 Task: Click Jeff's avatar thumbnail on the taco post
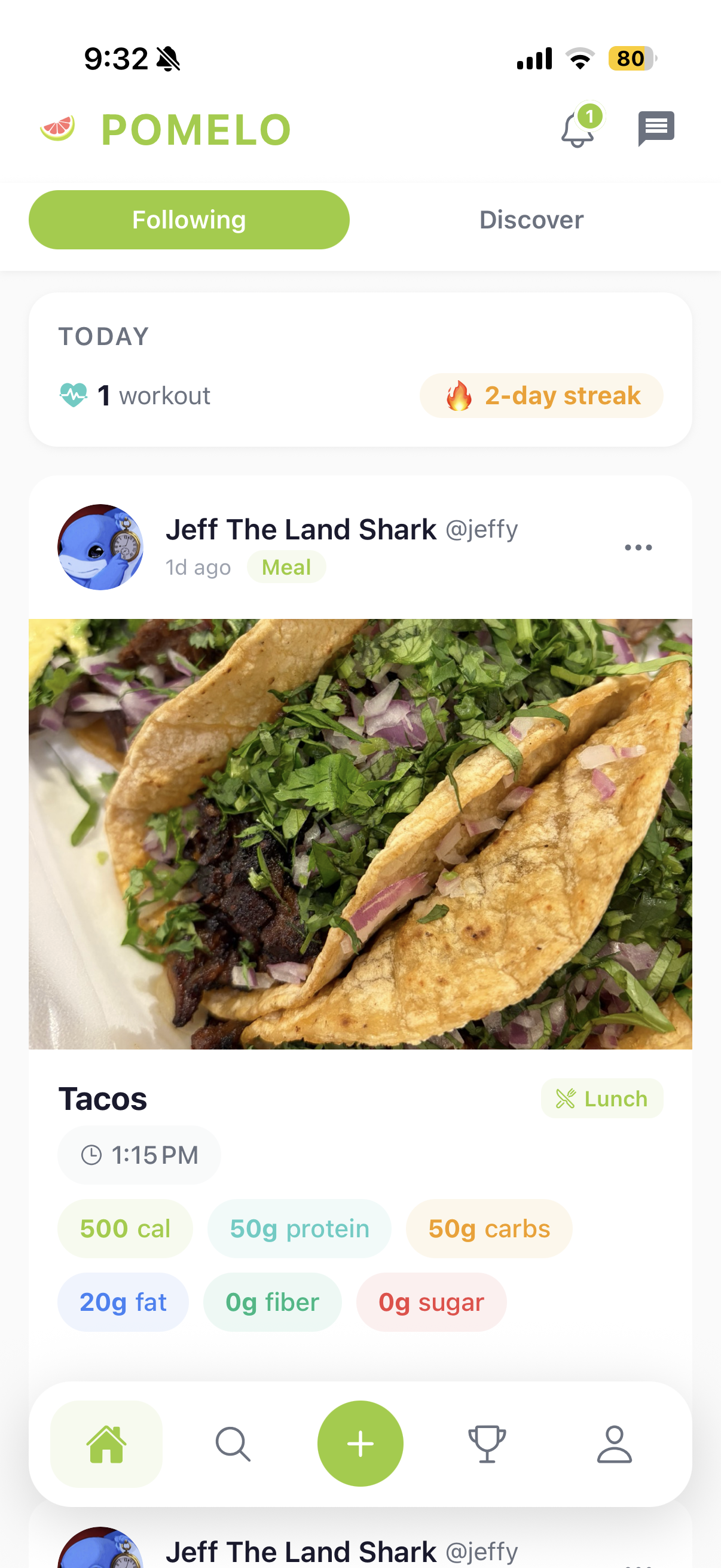click(x=100, y=547)
